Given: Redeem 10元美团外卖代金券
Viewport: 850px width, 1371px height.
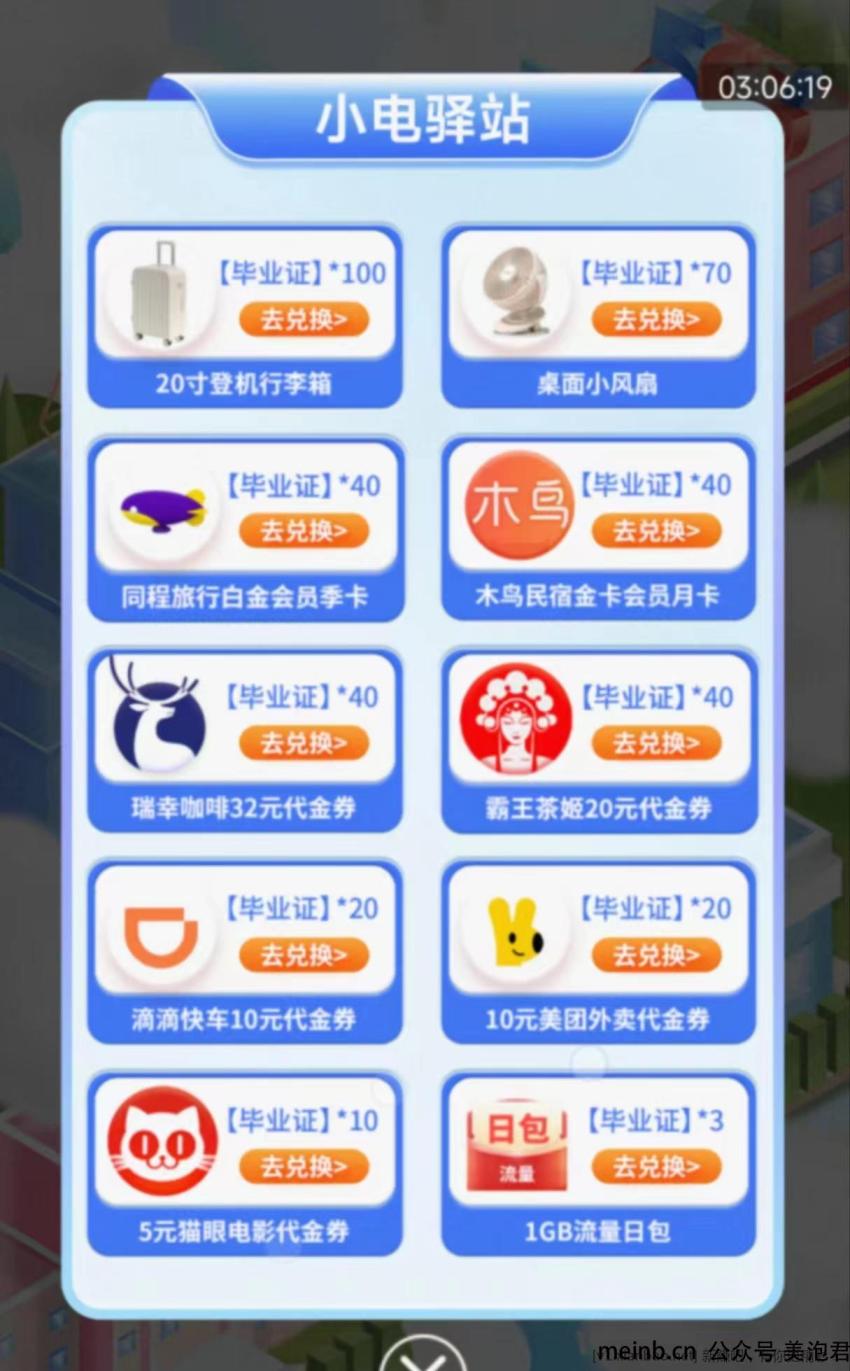Looking at the screenshot, I should pyautogui.click(x=656, y=956).
